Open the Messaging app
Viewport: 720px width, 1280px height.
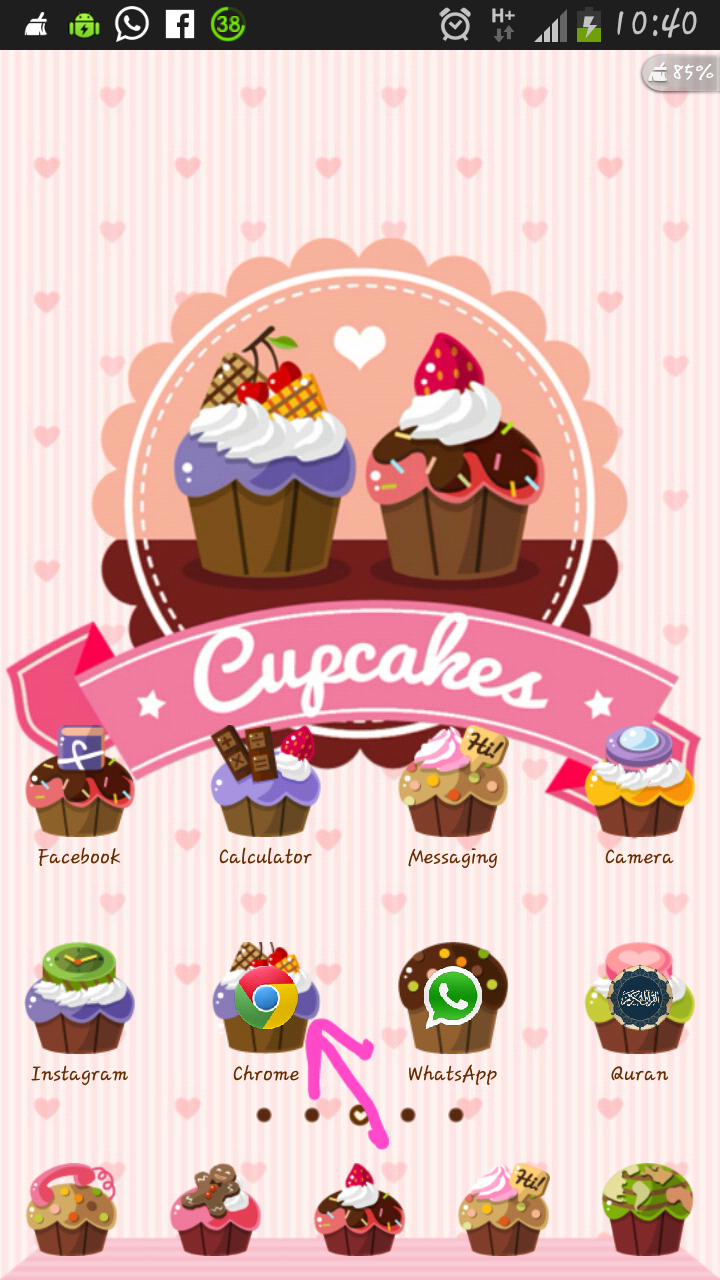coord(453,786)
